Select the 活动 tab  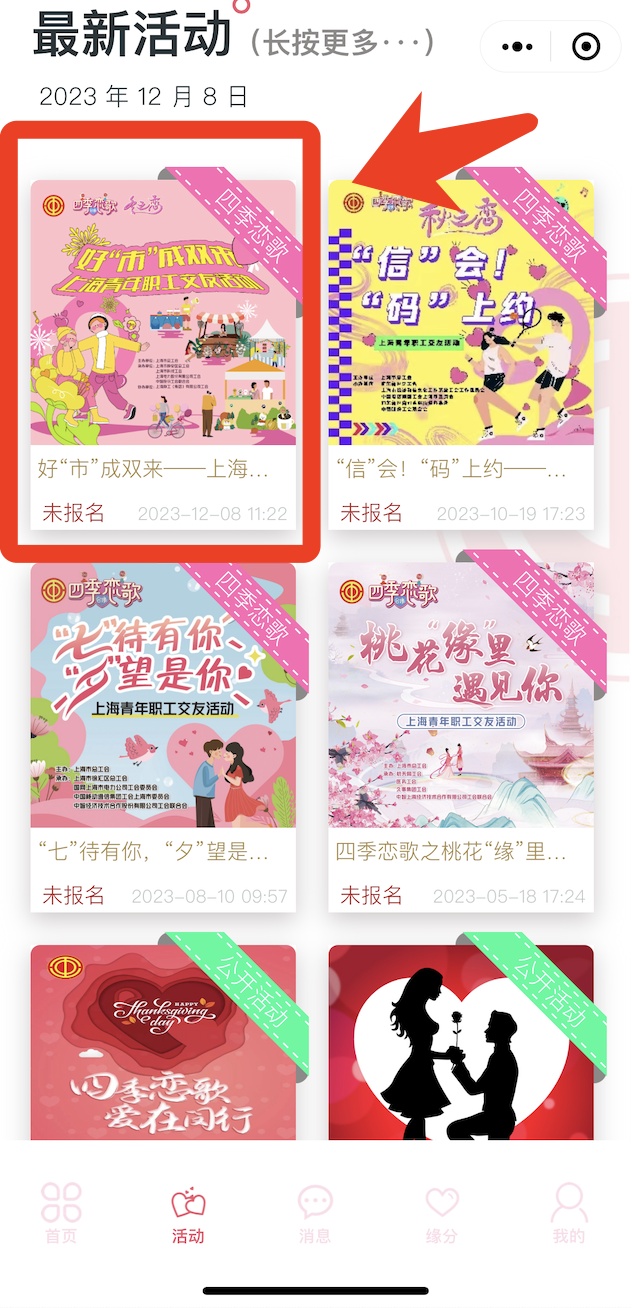pyautogui.click(x=188, y=1214)
